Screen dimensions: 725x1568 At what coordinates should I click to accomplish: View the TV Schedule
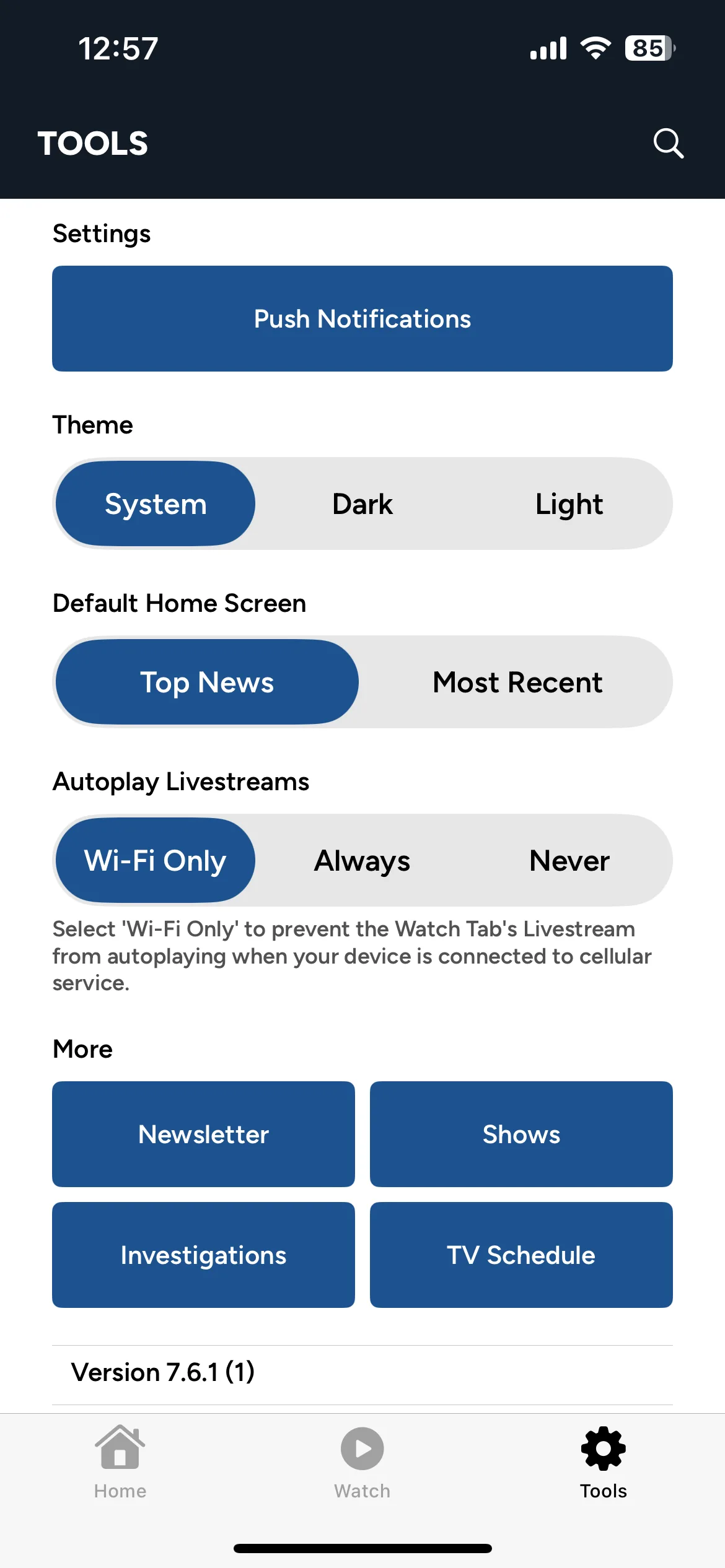coord(521,1255)
